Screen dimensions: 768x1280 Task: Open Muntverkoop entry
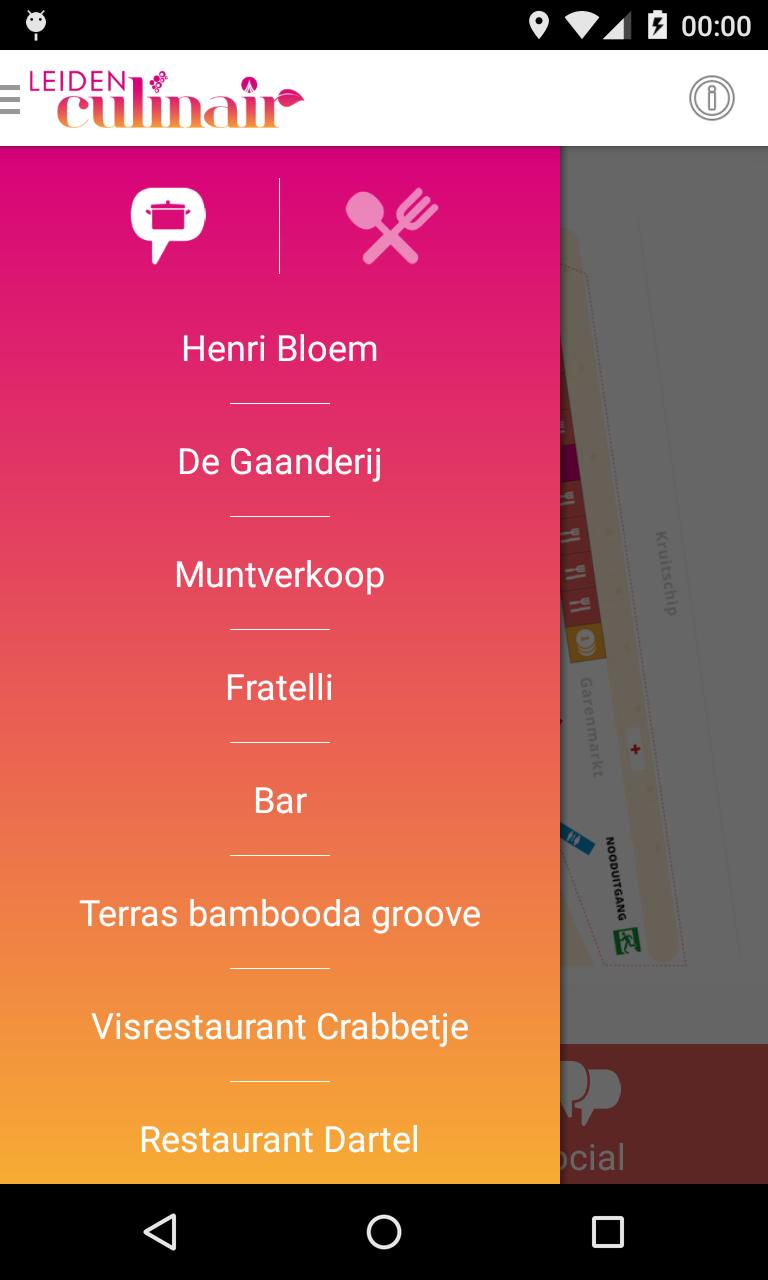[280, 575]
